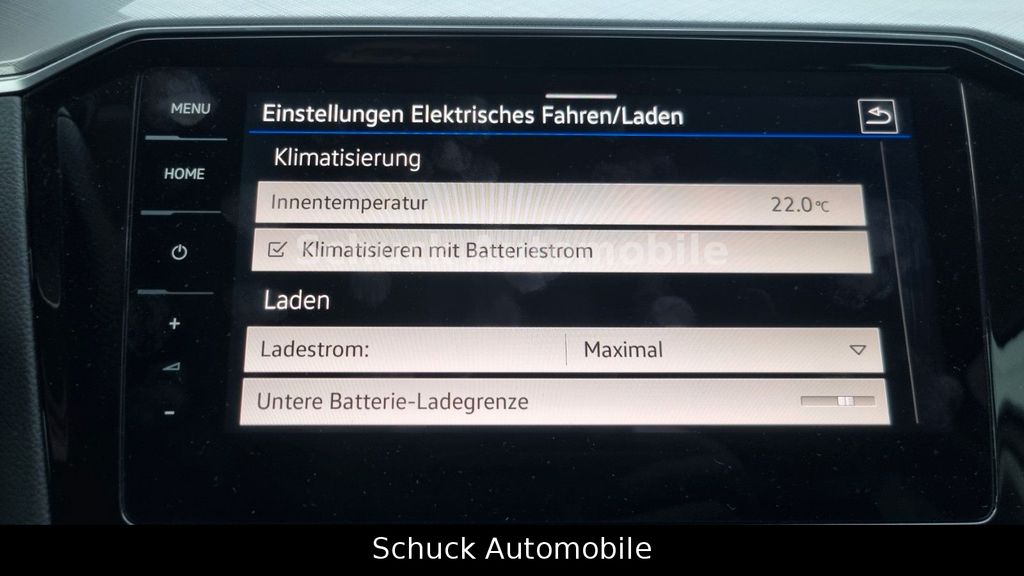This screenshot has height=576, width=1024.
Task: Go back using the return arrow icon
Action: [x=878, y=117]
